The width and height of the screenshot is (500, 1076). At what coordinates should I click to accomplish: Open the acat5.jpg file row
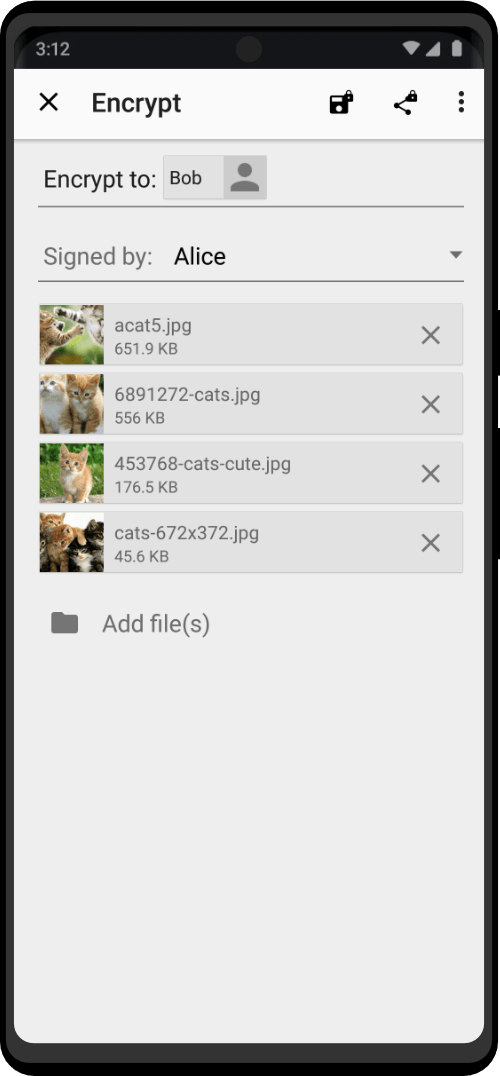tap(251, 335)
